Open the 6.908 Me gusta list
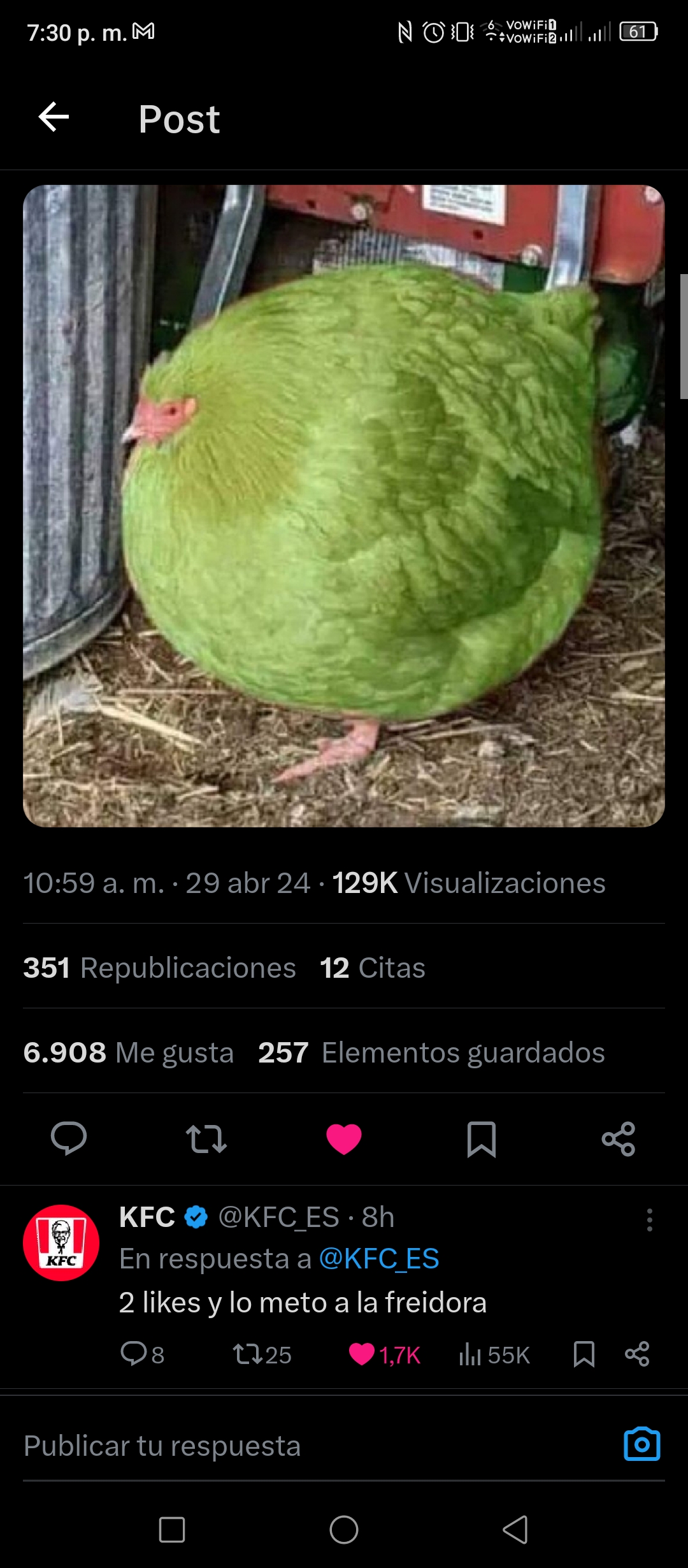 (129, 1052)
